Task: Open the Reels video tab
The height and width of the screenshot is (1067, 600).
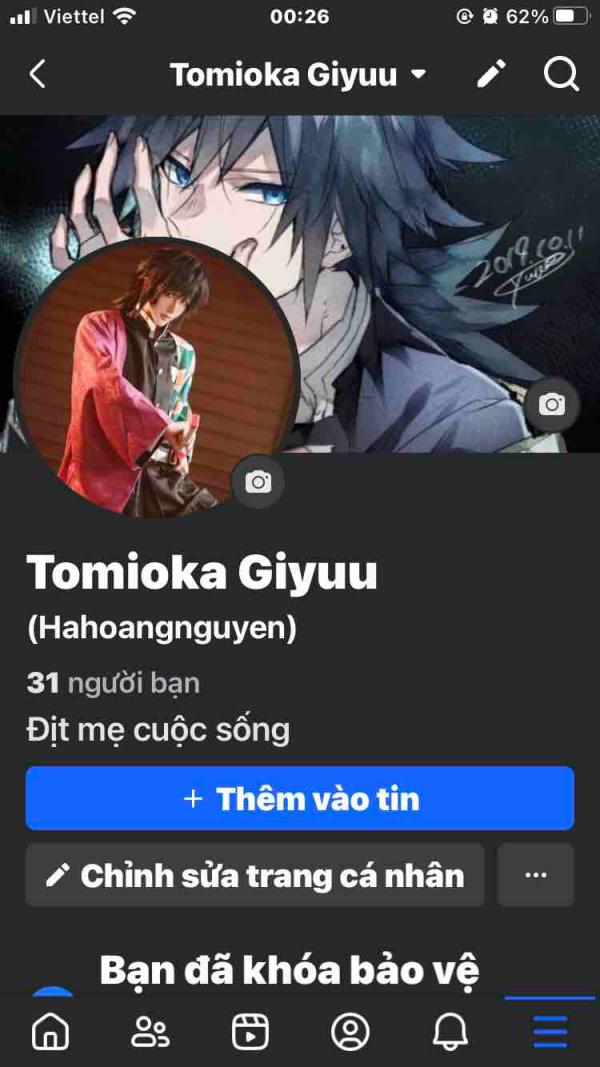Action: 250,1031
